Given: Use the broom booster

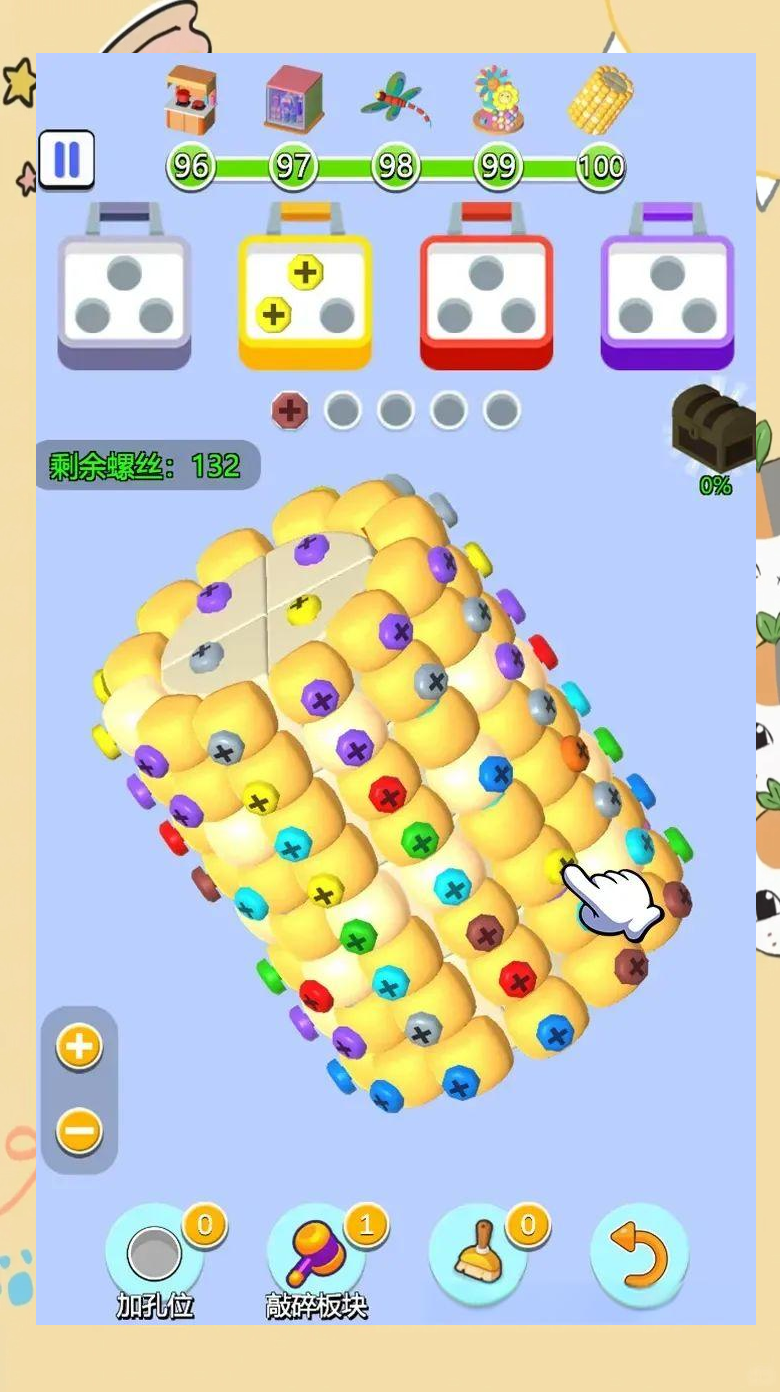Looking at the screenshot, I should tap(478, 1254).
